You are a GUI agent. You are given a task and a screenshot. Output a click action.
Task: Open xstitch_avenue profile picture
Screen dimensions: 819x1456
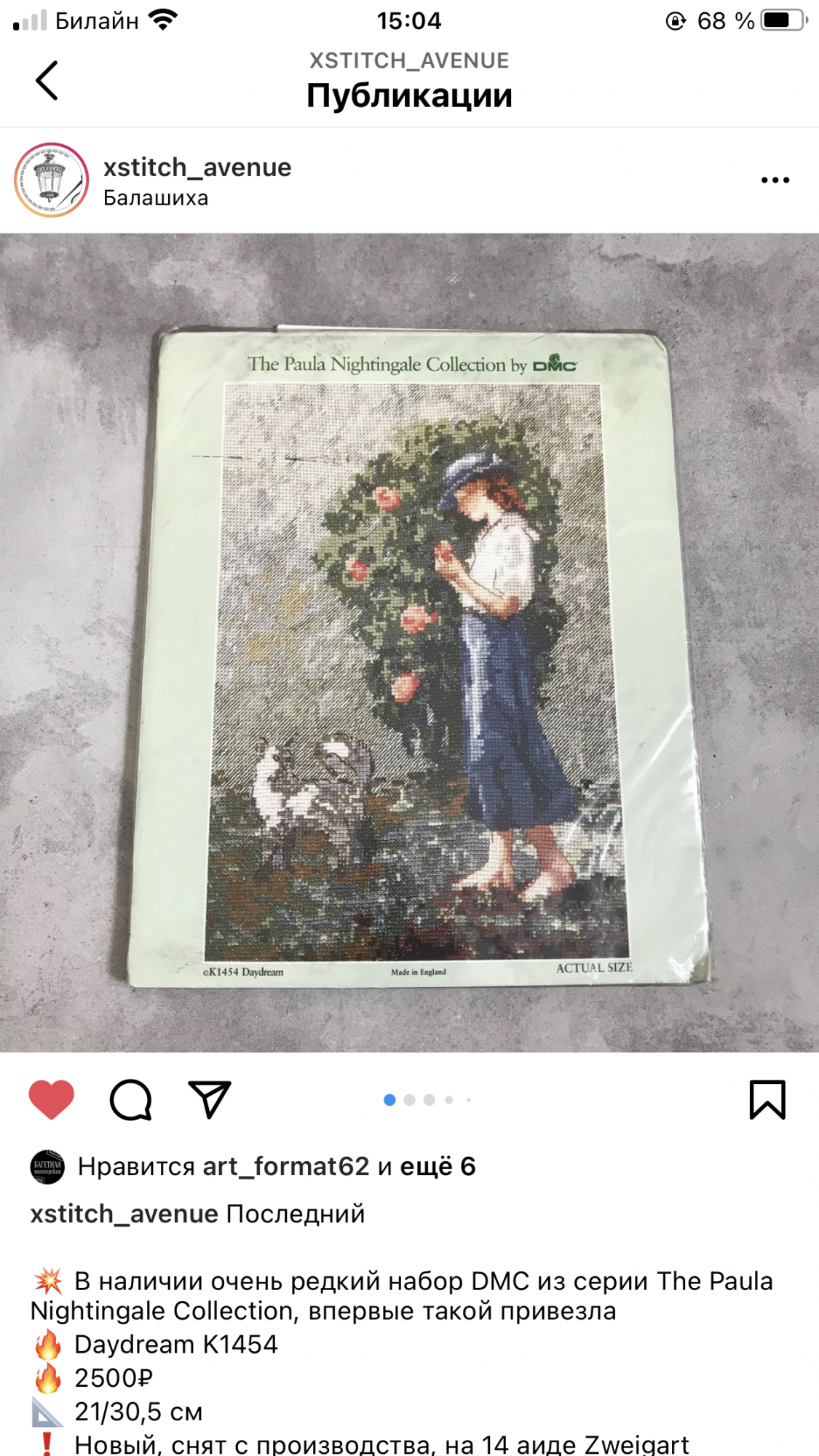pyautogui.click(x=51, y=180)
